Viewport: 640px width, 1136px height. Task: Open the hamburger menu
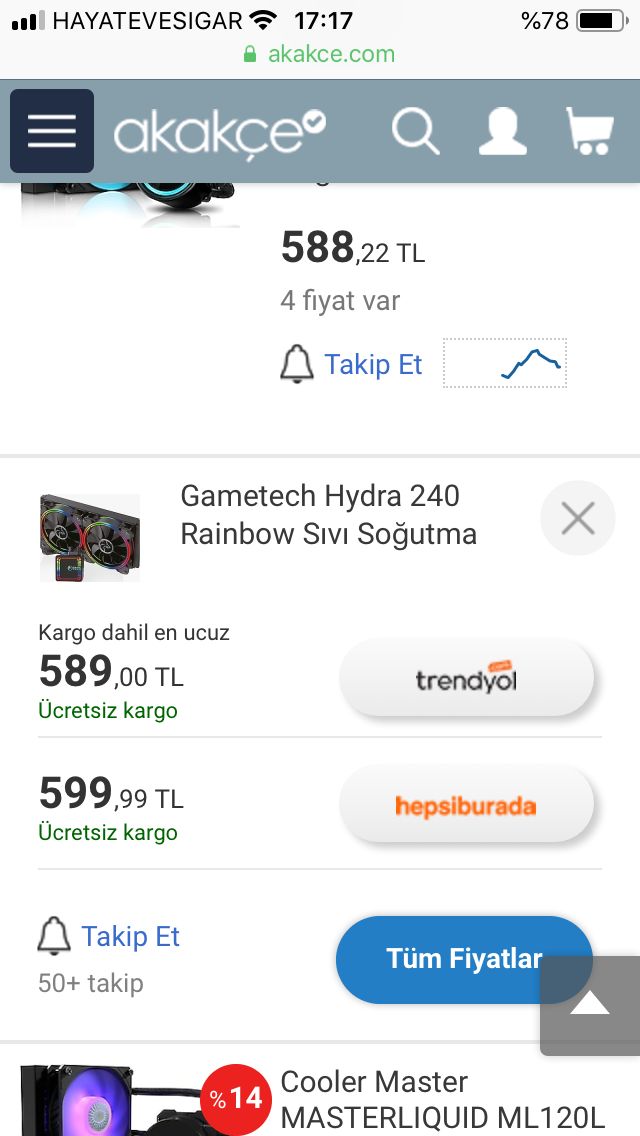[x=52, y=131]
